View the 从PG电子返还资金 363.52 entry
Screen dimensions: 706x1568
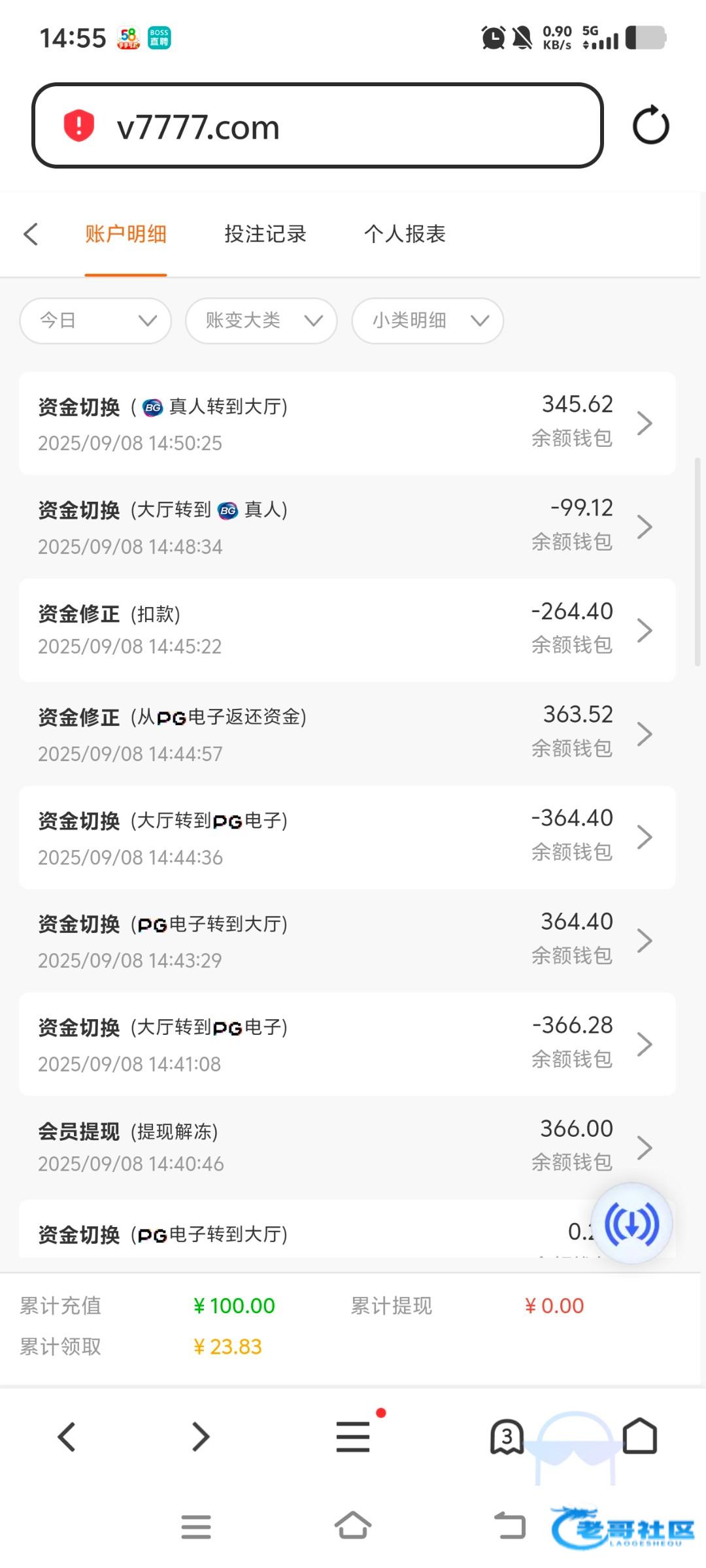347,734
